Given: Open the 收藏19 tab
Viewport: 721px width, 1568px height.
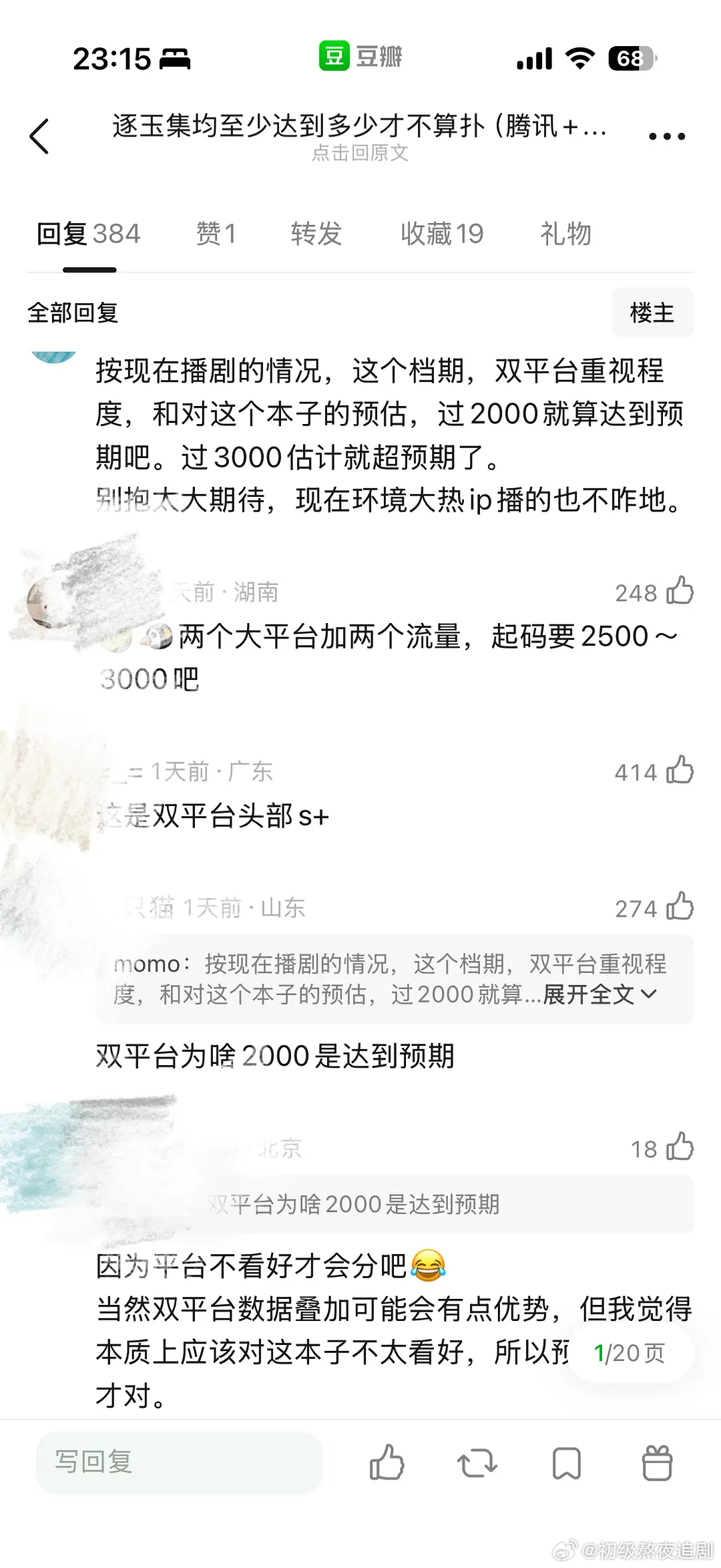Looking at the screenshot, I should [x=444, y=234].
